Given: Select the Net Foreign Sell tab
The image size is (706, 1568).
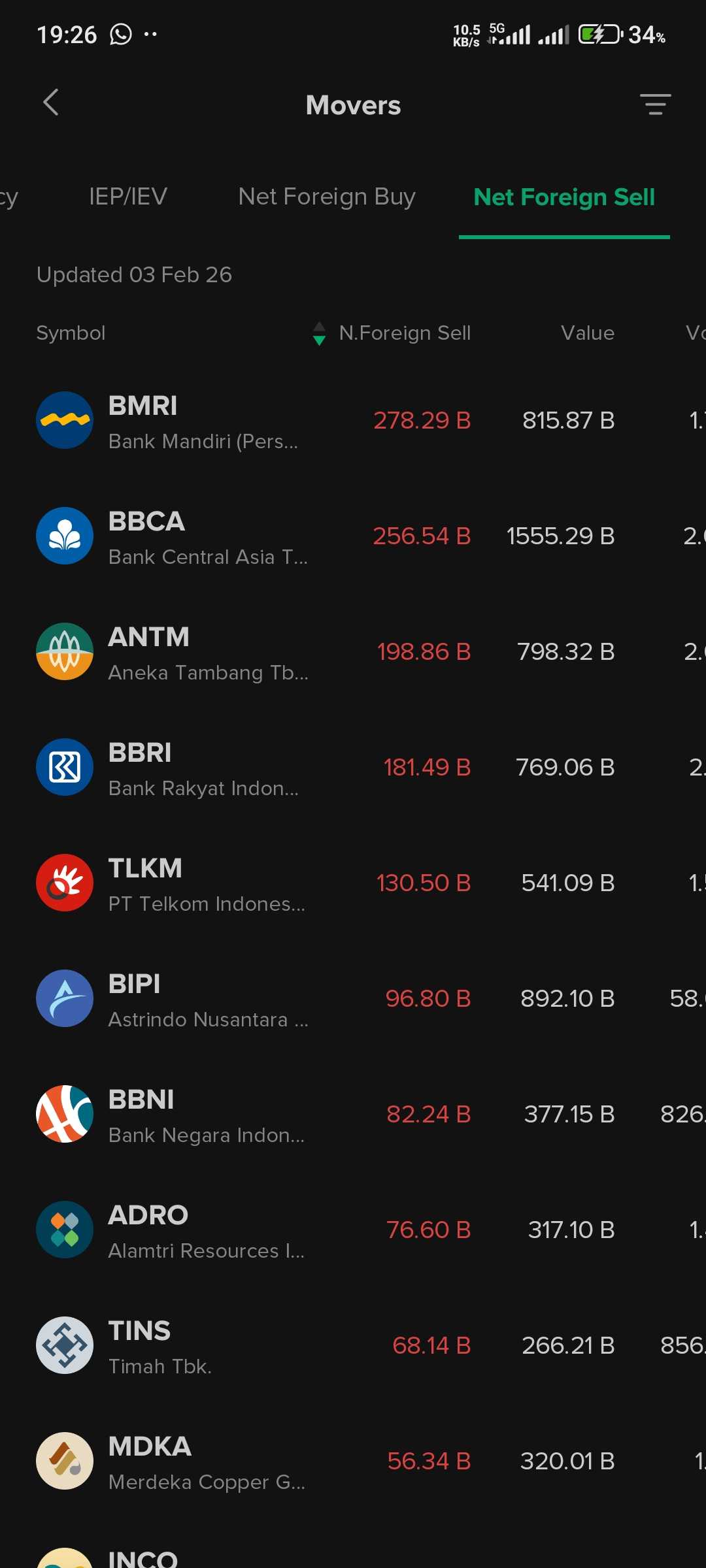Looking at the screenshot, I should tap(563, 197).
